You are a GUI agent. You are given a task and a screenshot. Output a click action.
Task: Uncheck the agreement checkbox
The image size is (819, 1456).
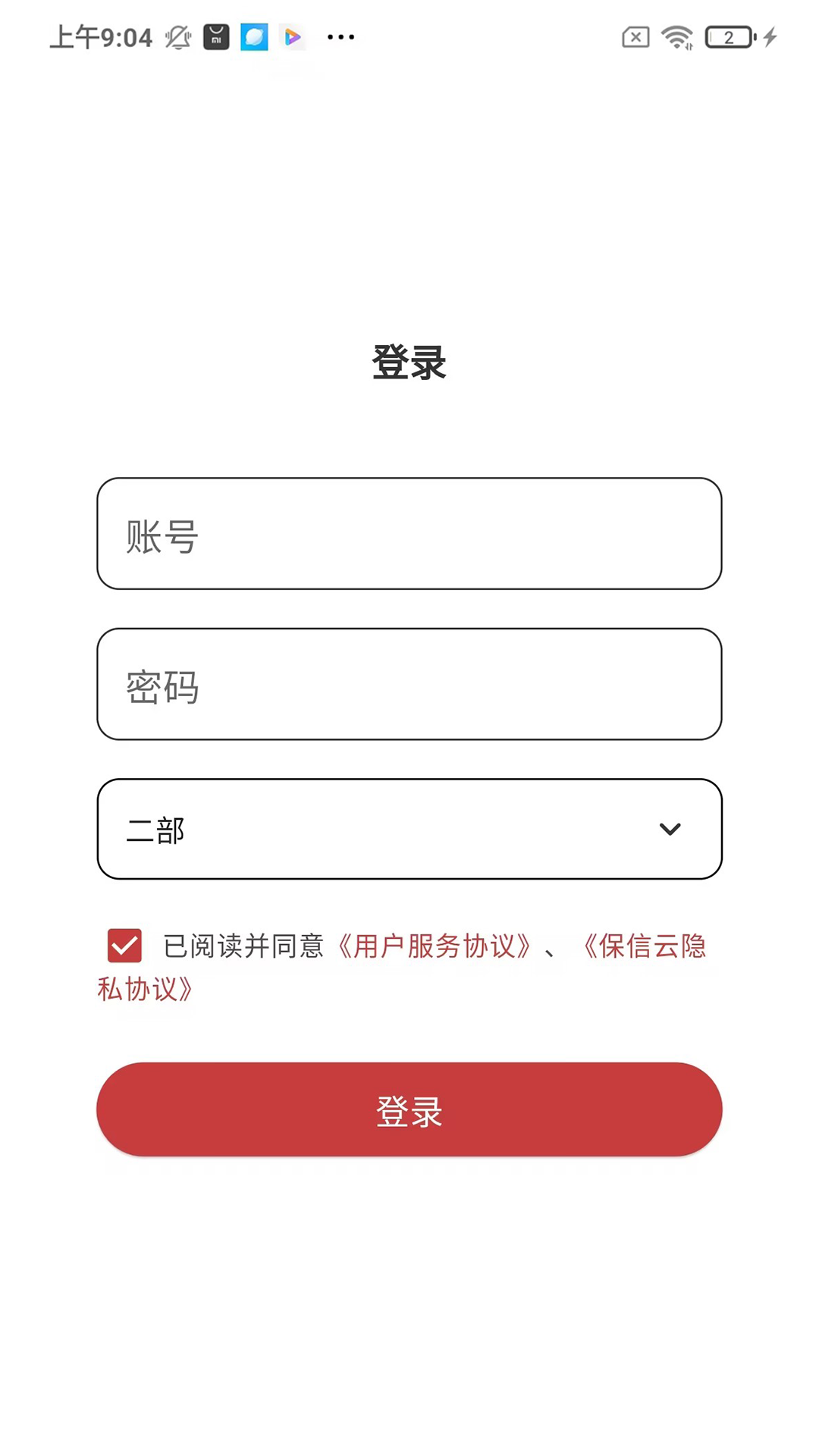pyautogui.click(x=125, y=946)
